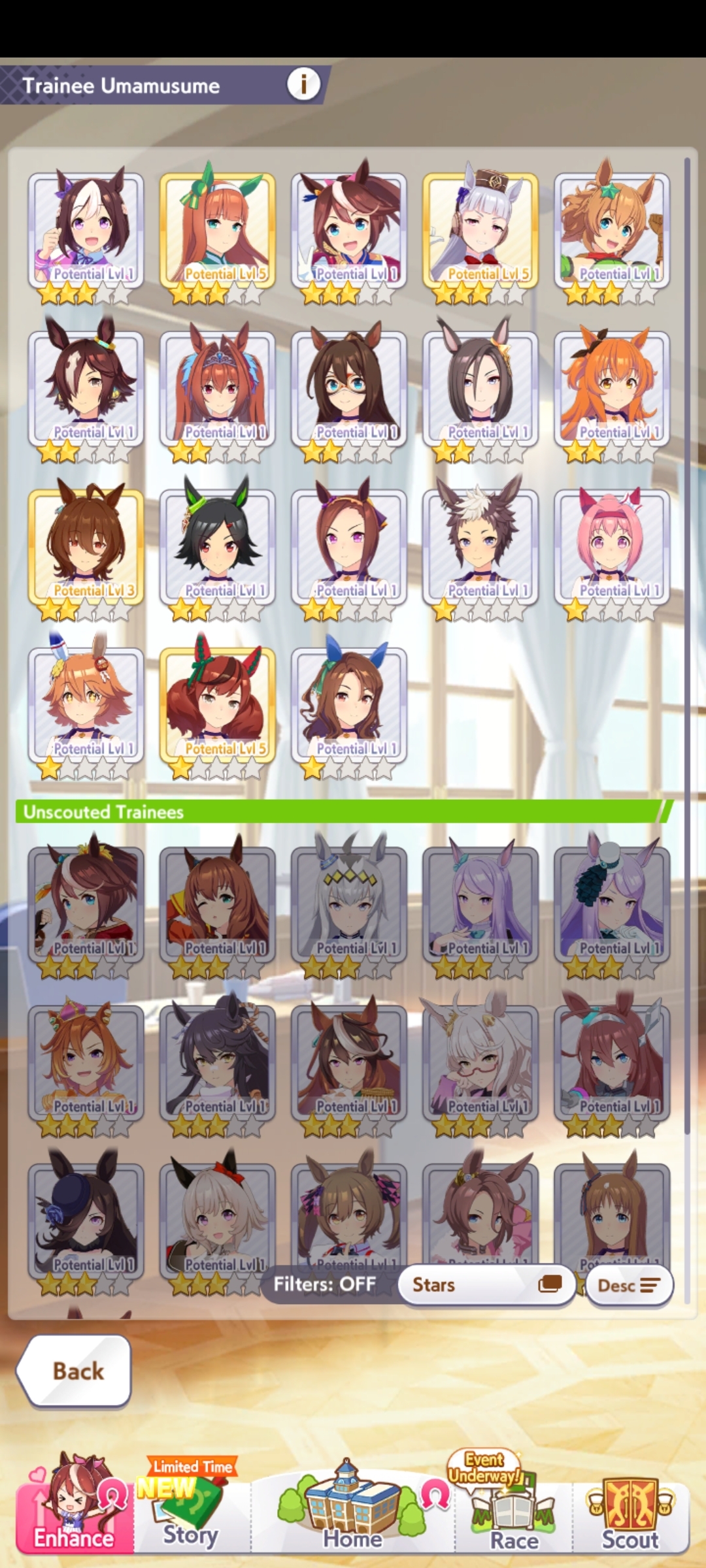Open the Filters: OFF button
The height and width of the screenshot is (1568, 706).
click(325, 1284)
